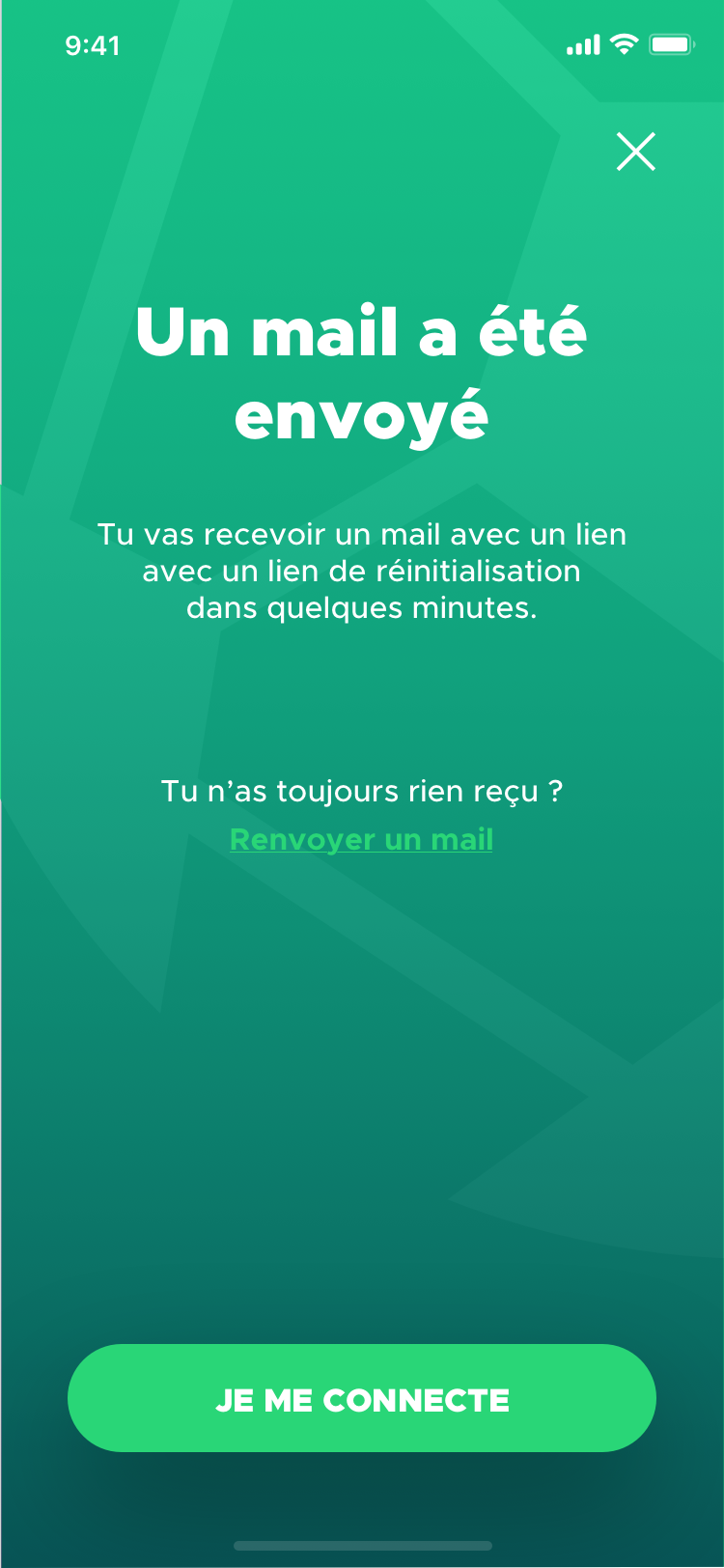
Task: Tap the Renvoyer un mail link
Action: pyautogui.click(x=361, y=840)
